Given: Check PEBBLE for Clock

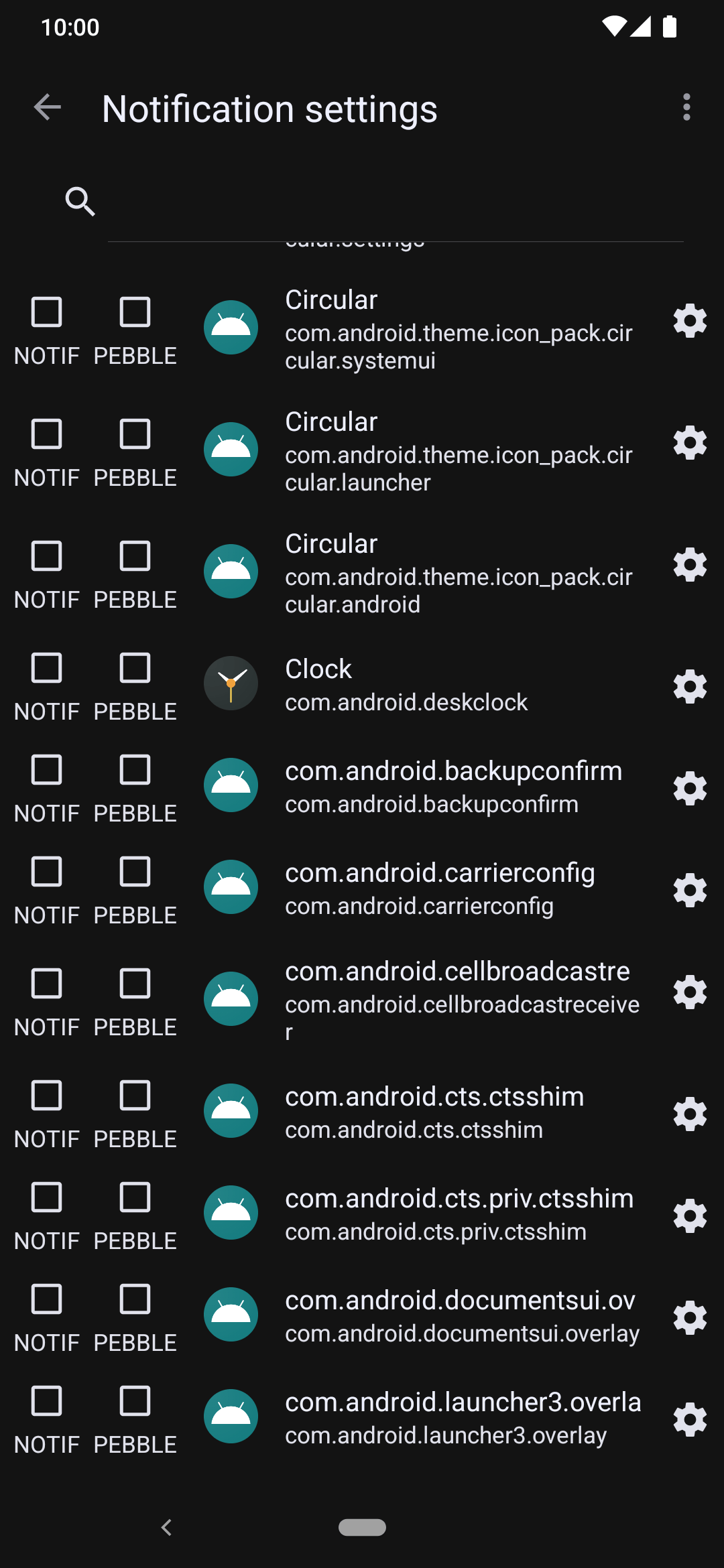Looking at the screenshot, I should click(x=135, y=668).
